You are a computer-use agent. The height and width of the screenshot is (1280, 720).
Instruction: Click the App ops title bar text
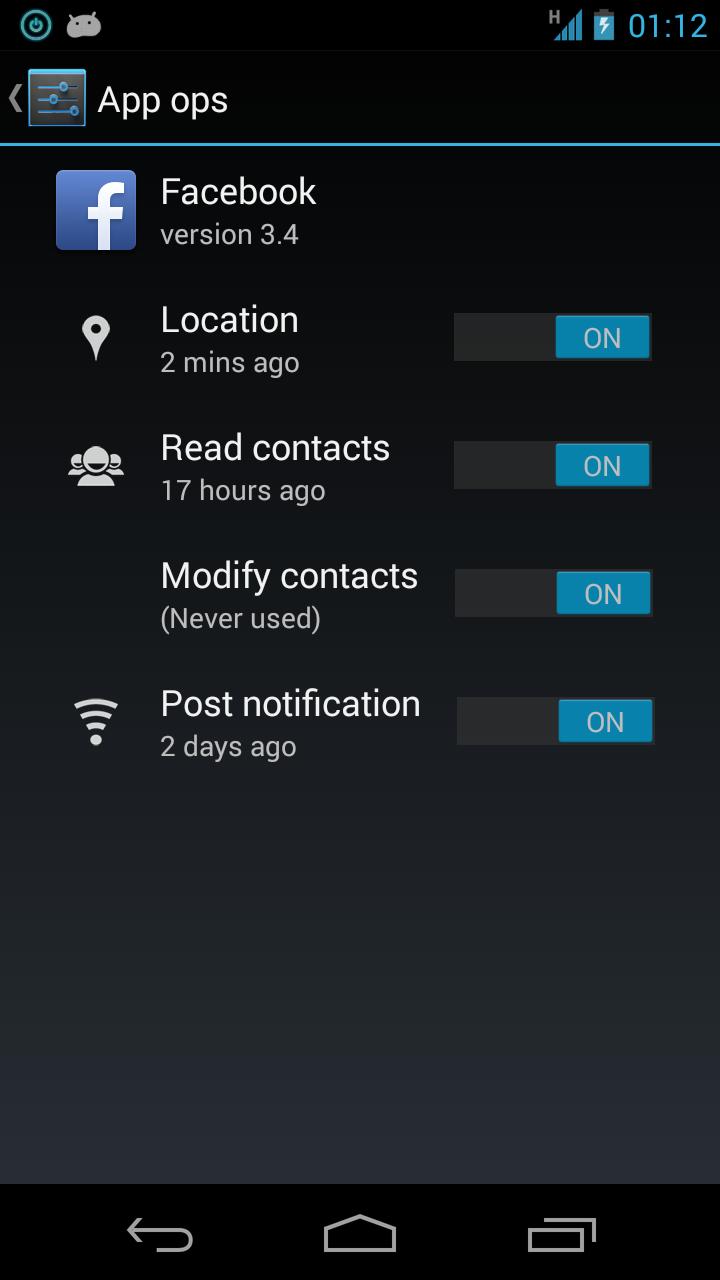(x=163, y=98)
